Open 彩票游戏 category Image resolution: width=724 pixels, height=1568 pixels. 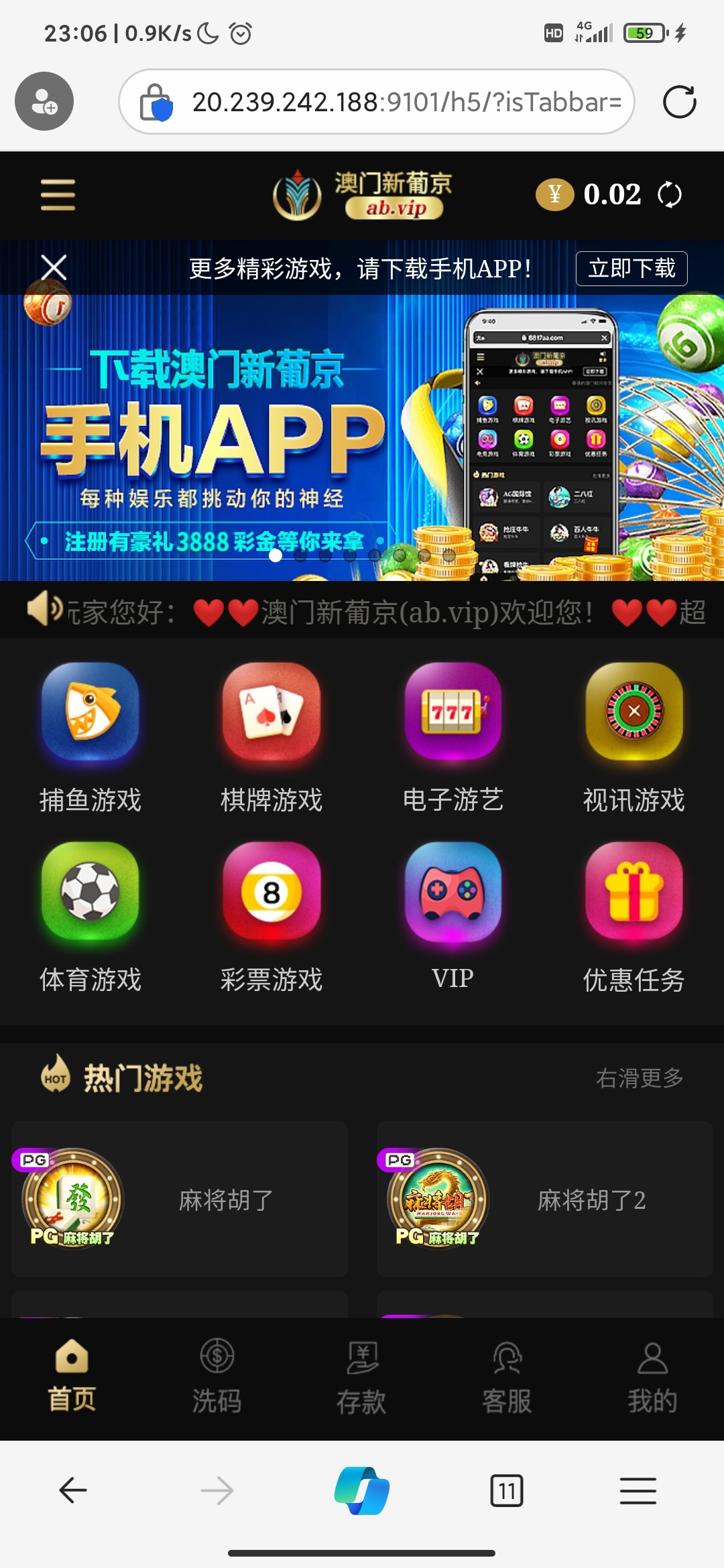271,917
